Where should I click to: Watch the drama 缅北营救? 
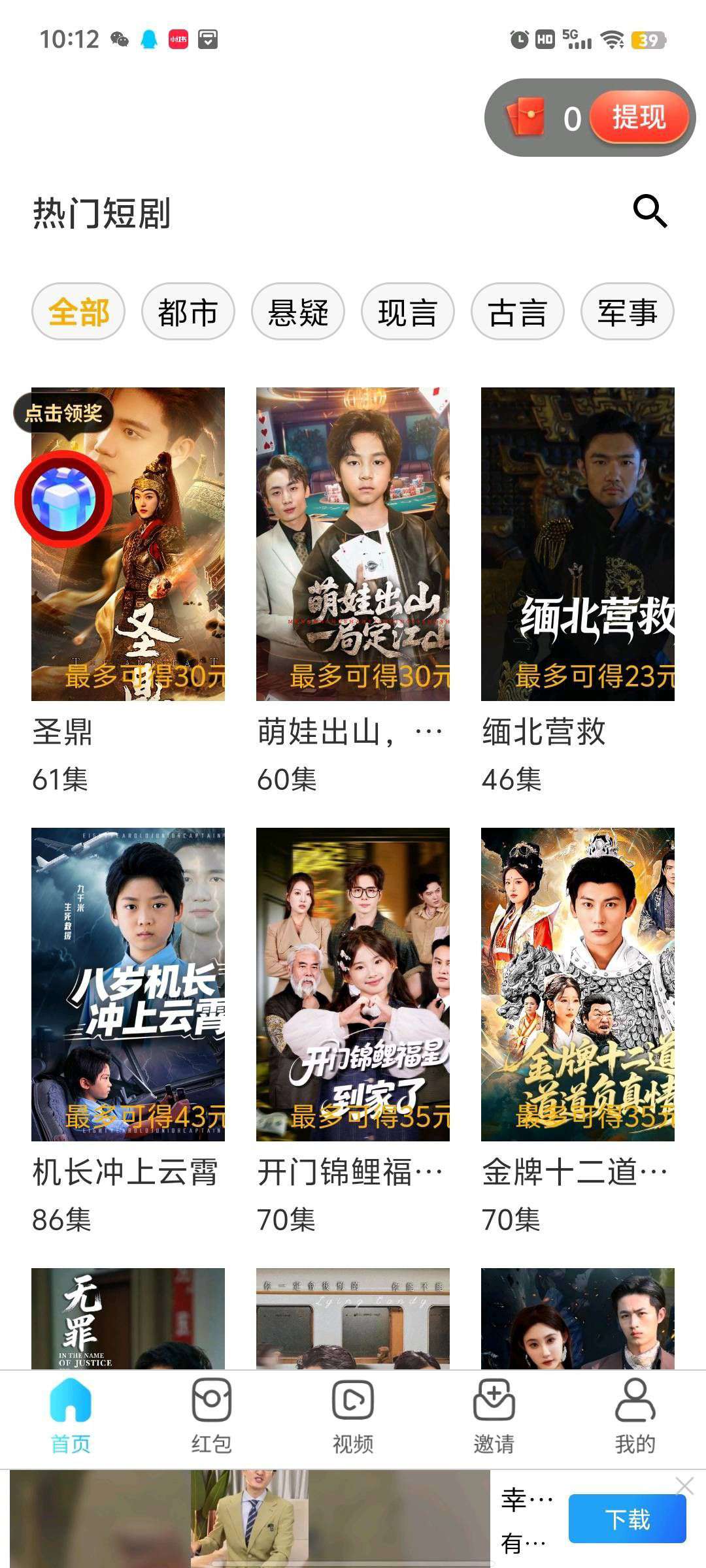(578, 544)
